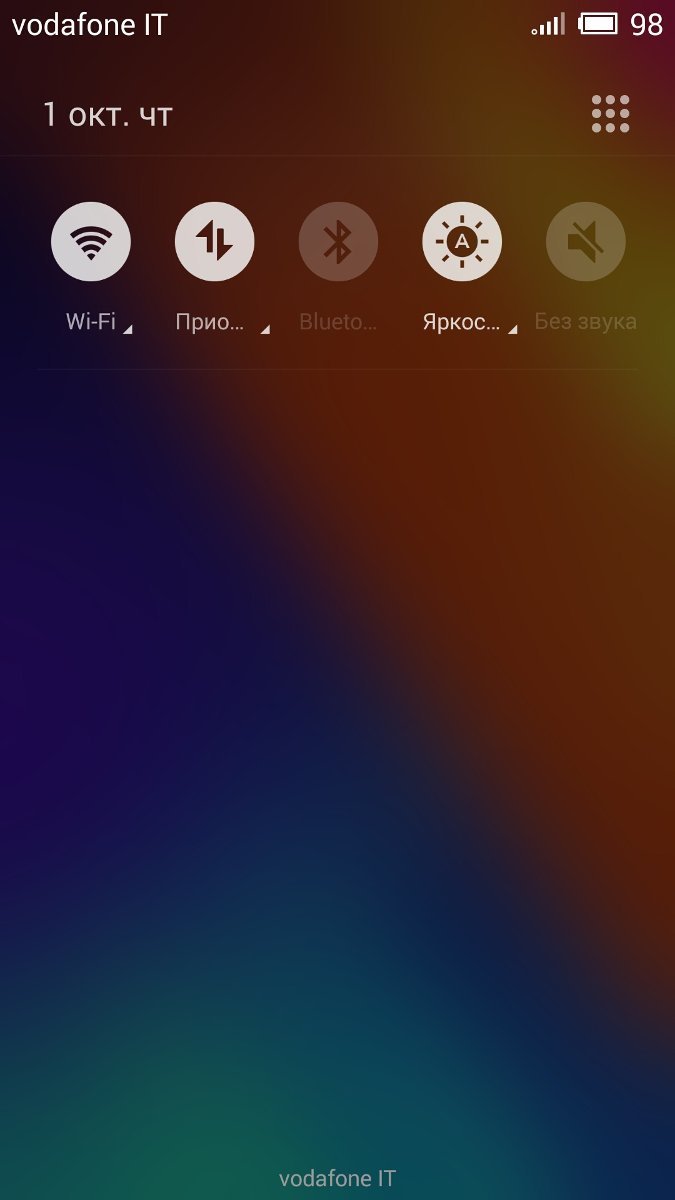
Task: Toggle auto brightness (Яркость)
Action: click(x=462, y=242)
